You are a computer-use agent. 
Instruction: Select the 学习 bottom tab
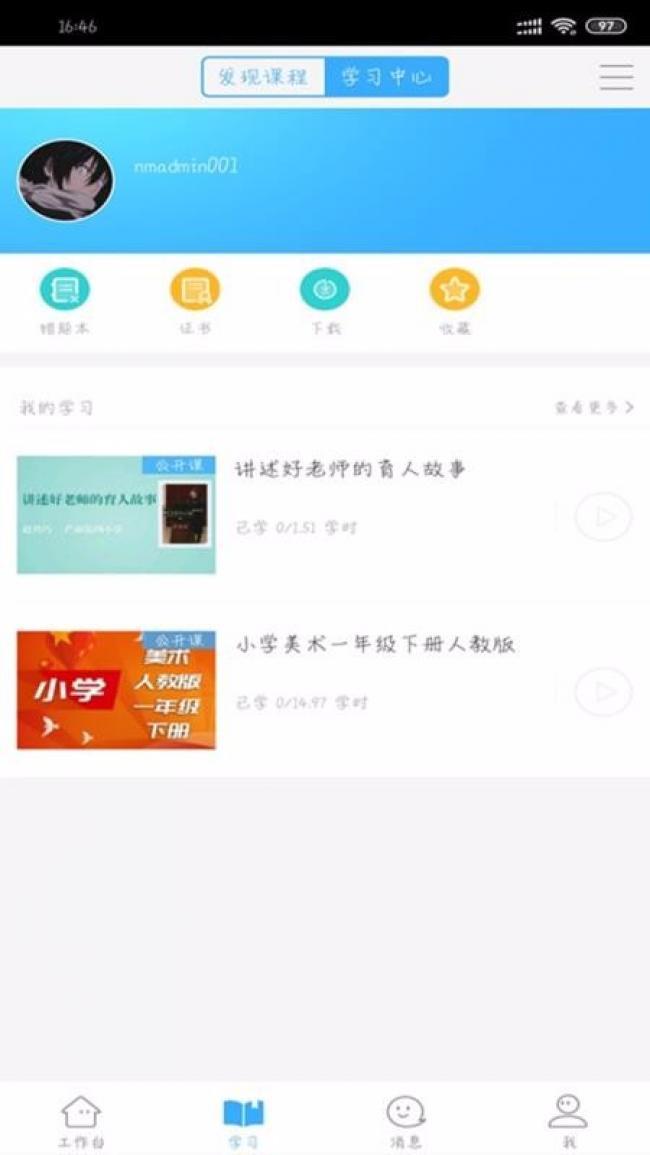[x=244, y=1121]
